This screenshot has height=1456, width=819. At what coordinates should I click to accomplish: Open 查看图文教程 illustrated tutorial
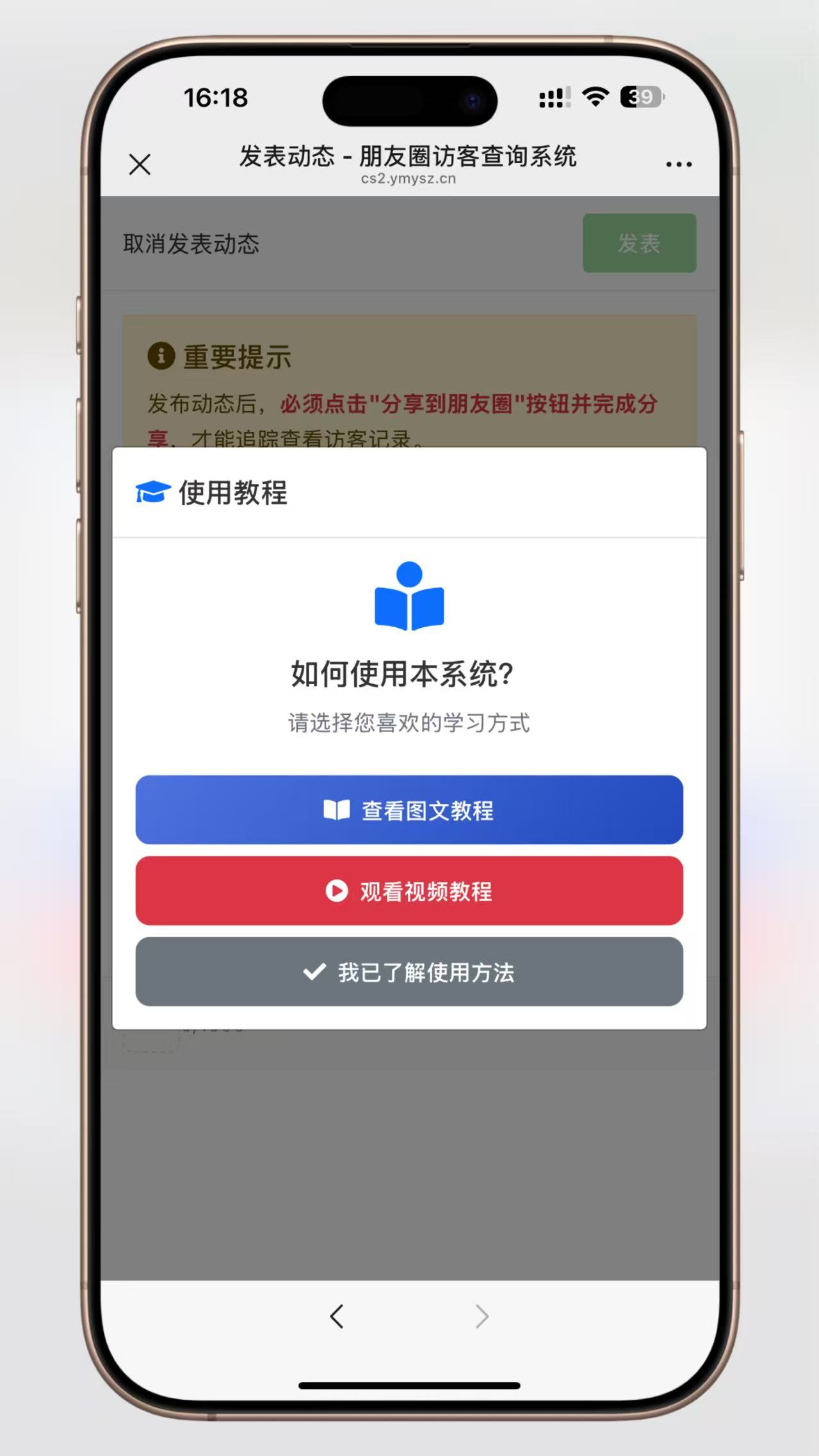409,810
